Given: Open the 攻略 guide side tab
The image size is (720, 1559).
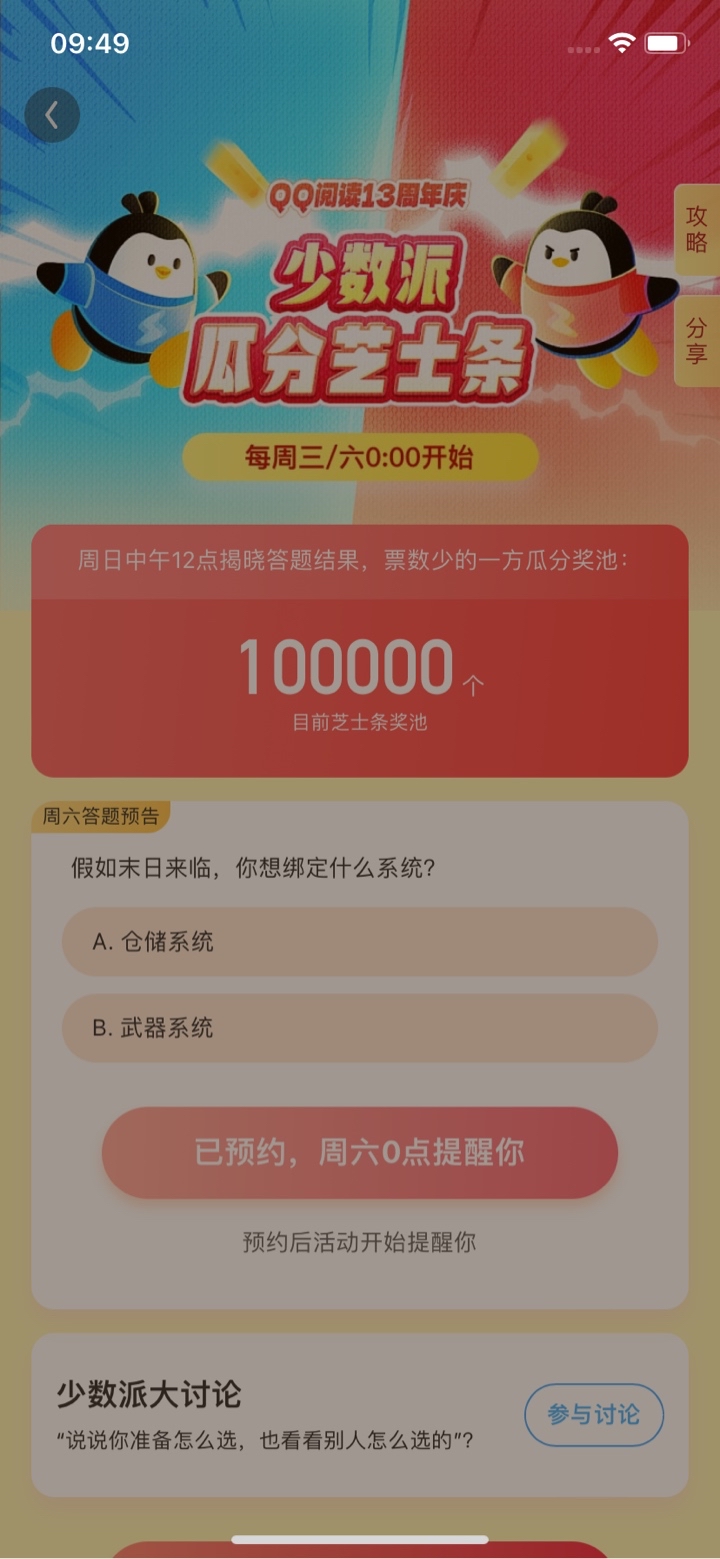Looking at the screenshot, I should [x=697, y=230].
